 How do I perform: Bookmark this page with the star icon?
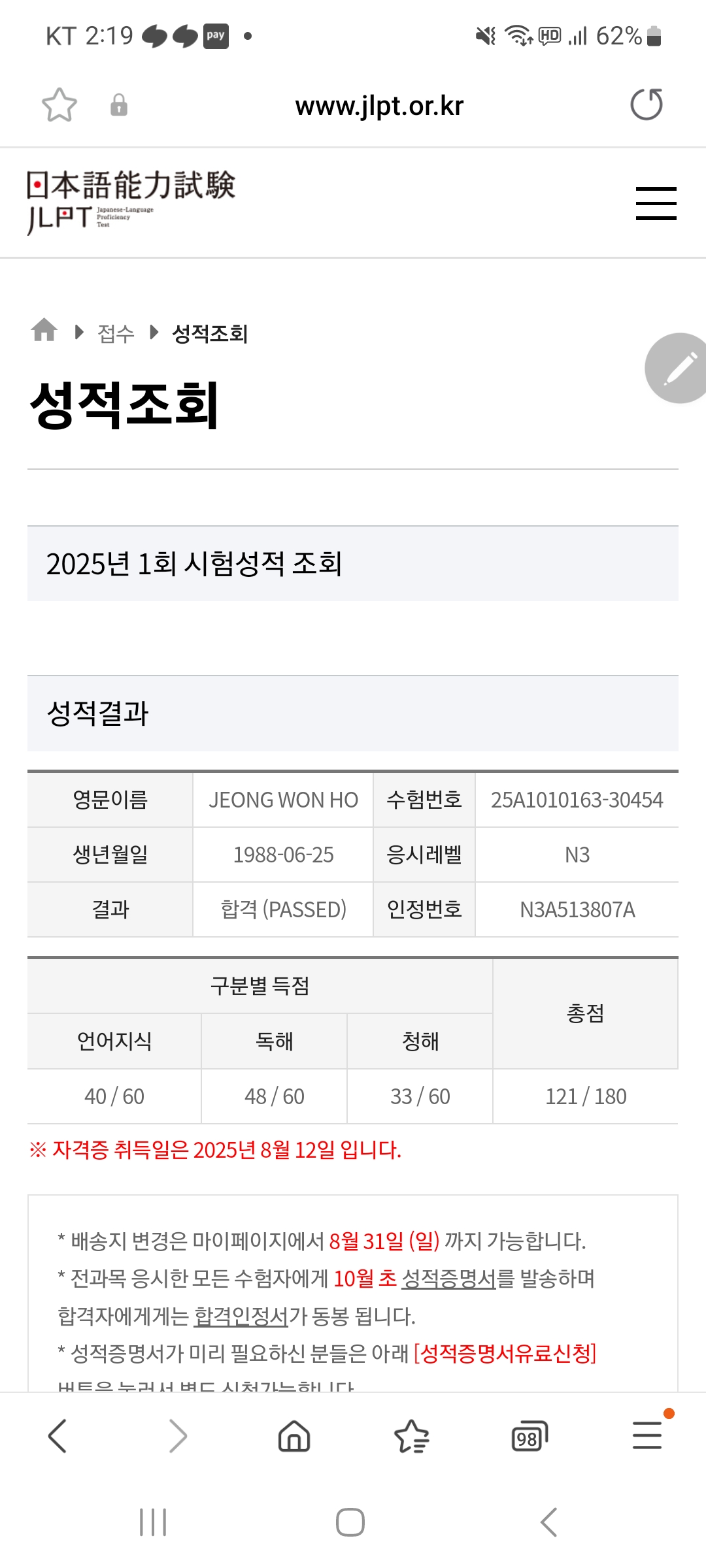coord(59,105)
